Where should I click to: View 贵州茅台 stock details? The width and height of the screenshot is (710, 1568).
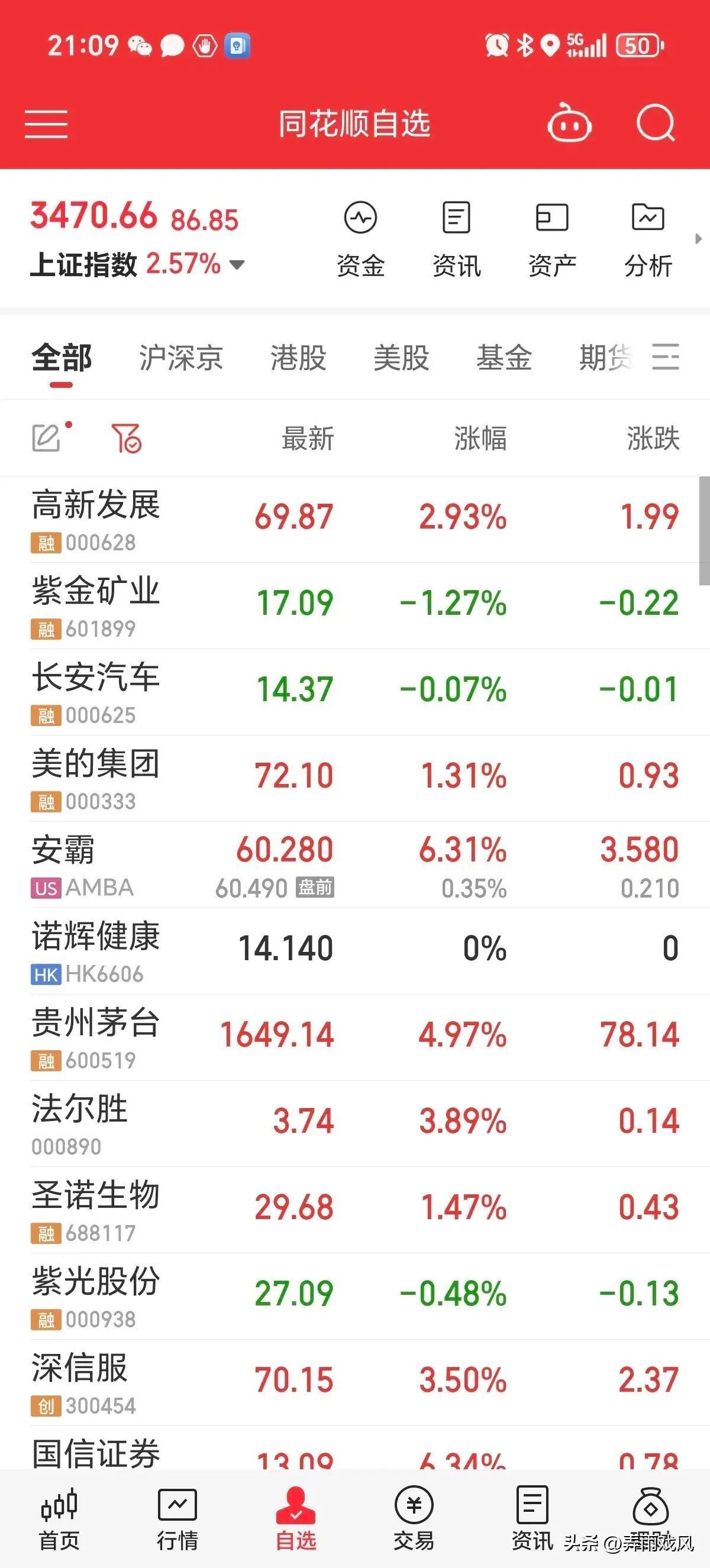point(96,1036)
